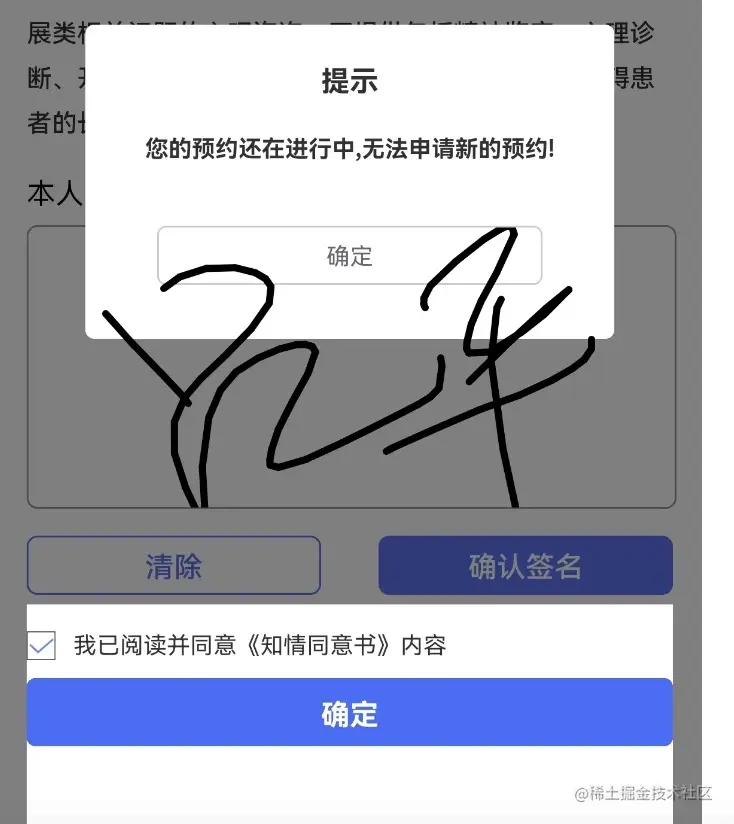The height and width of the screenshot is (824, 734).
Task: Submit with the blue 确定 button
Action: point(349,713)
